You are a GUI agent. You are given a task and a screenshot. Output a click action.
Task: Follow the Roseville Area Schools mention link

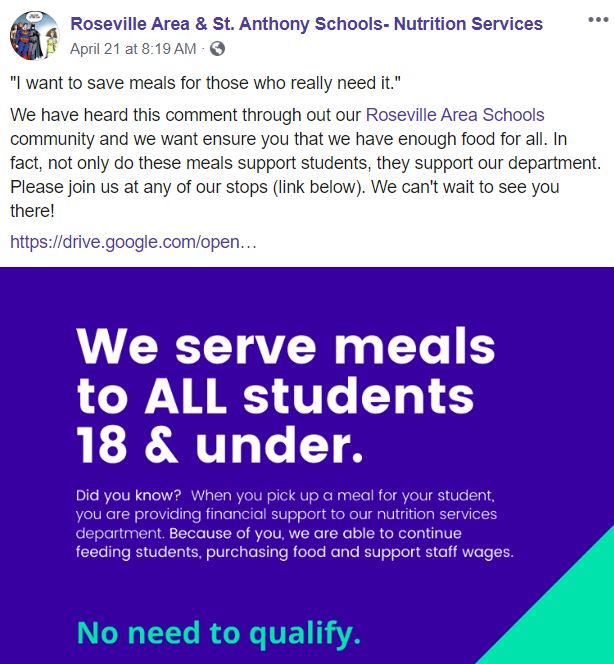[x=455, y=115]
